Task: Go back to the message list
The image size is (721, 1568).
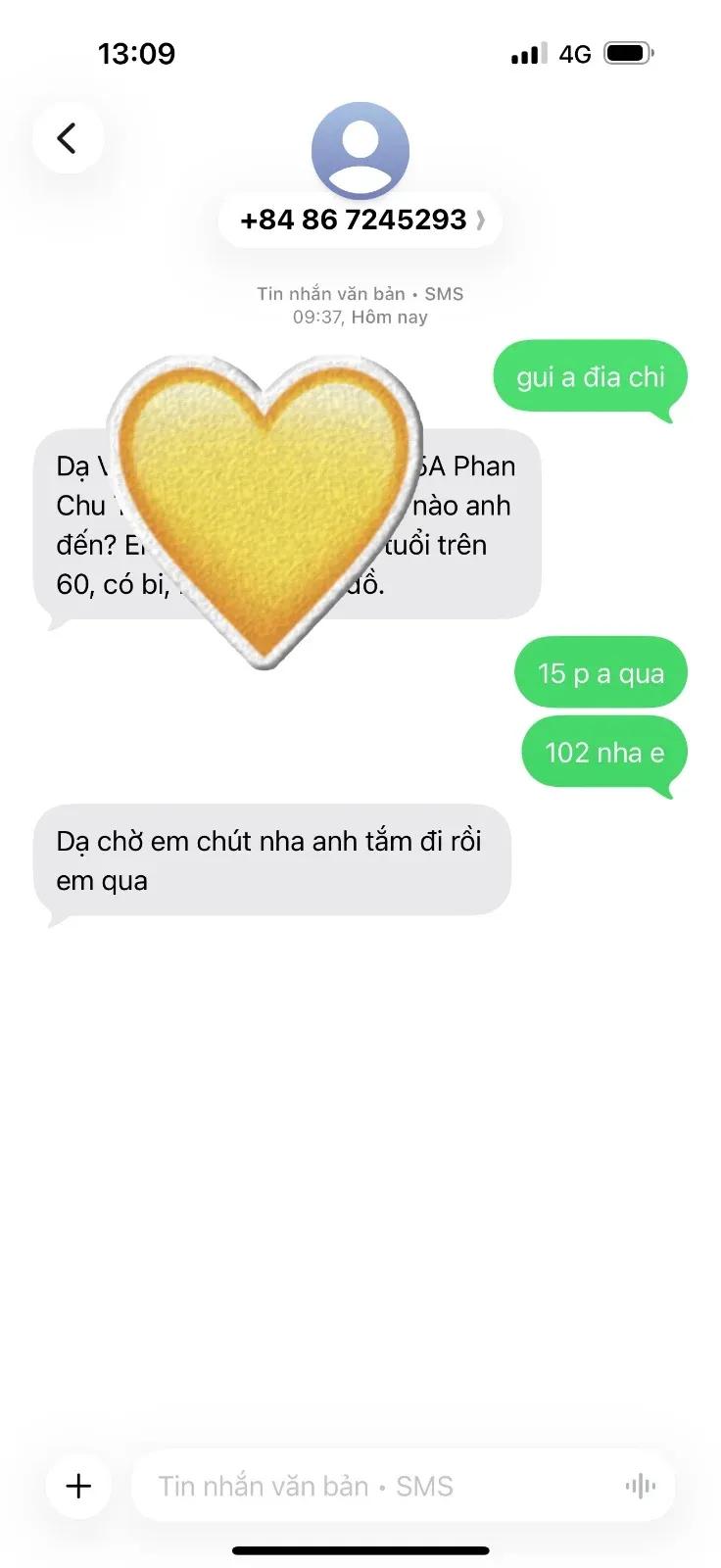Action: tap(68, 138)
